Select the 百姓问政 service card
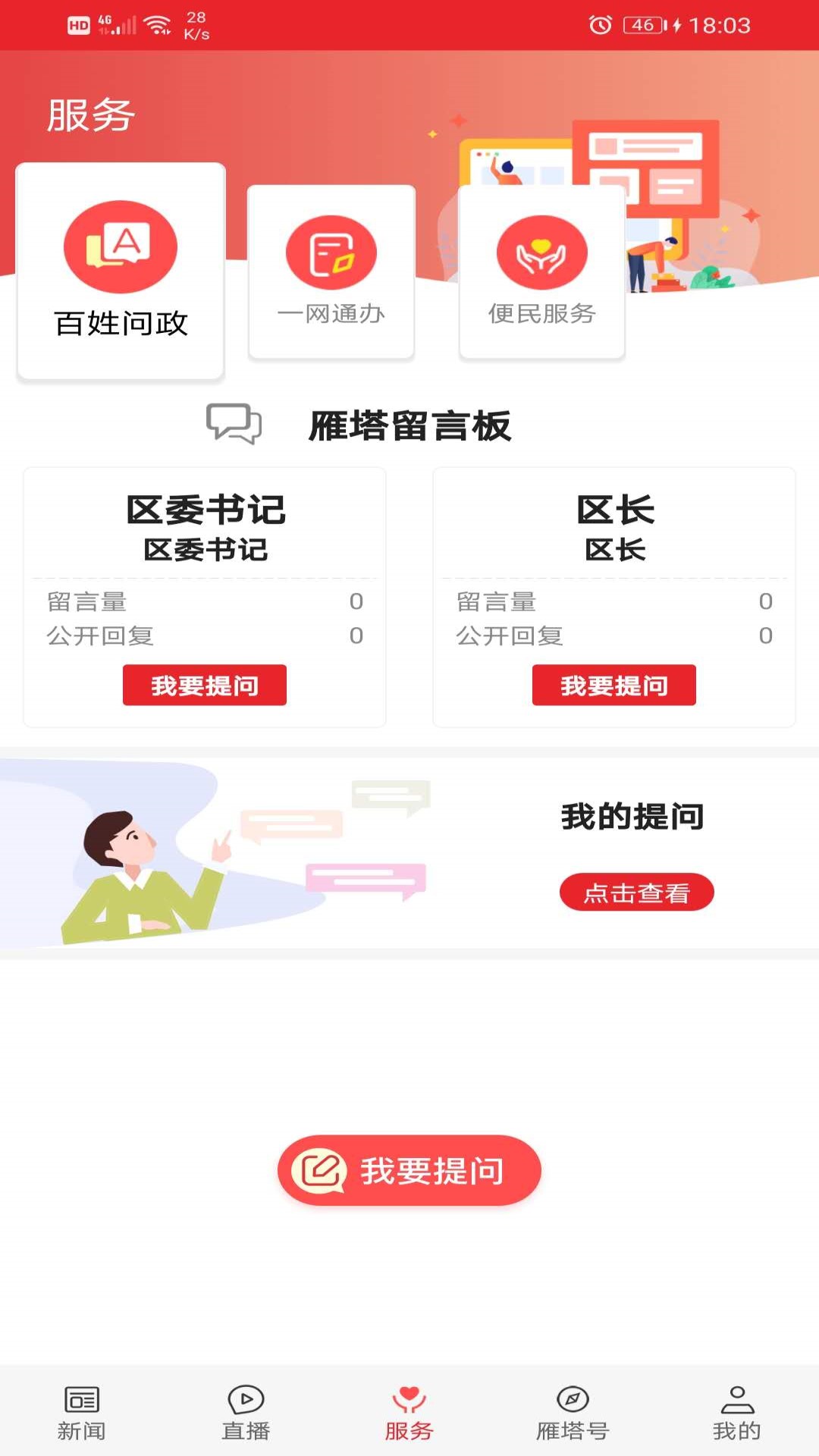Screen dimensions: 819x1456 [x=121, y=271]
